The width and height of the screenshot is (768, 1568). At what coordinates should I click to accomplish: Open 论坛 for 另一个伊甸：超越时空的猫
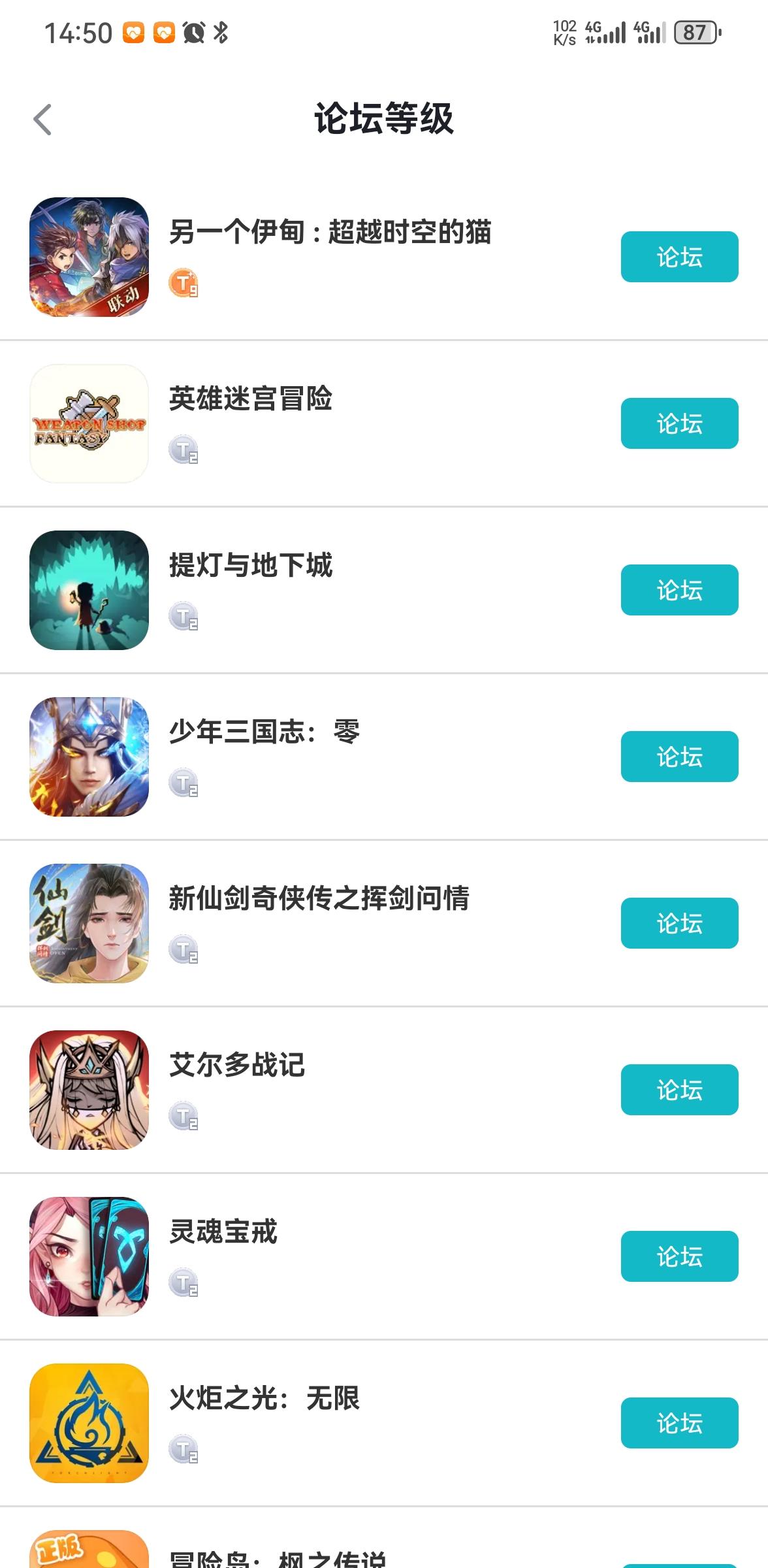679,257
